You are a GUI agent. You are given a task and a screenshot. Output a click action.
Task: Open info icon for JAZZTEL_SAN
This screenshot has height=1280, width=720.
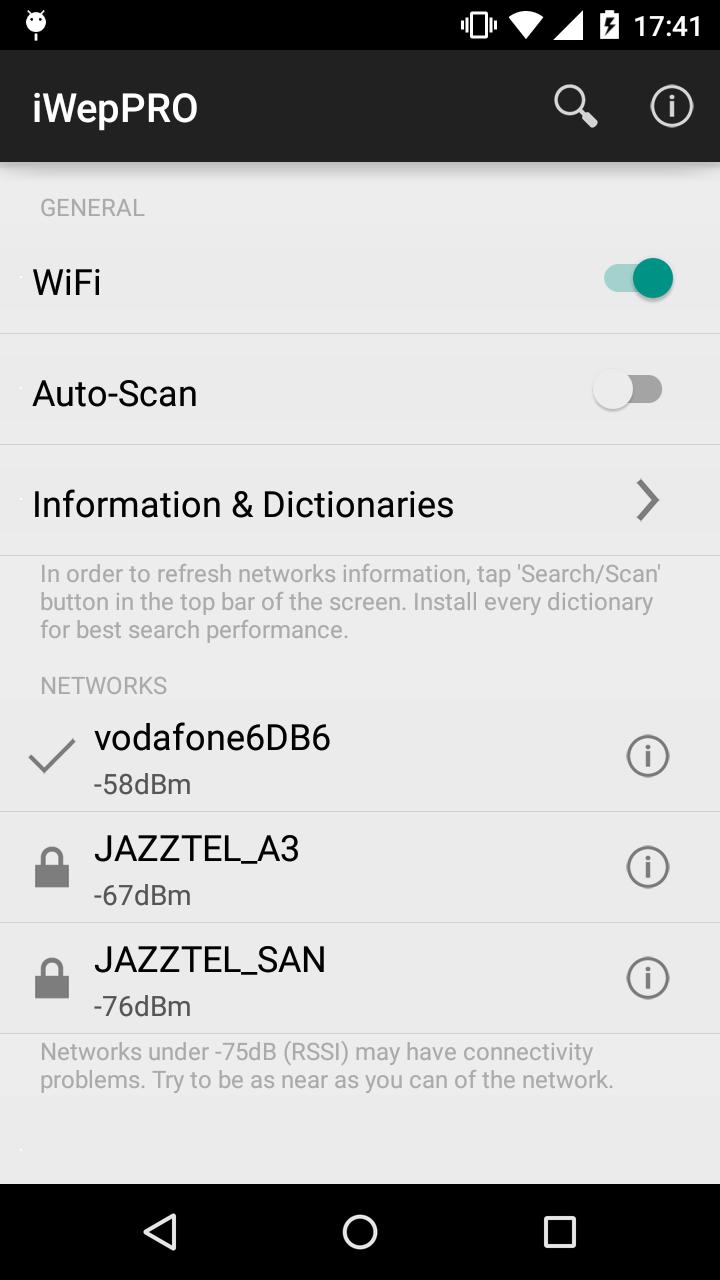click(x=647, y=978)
